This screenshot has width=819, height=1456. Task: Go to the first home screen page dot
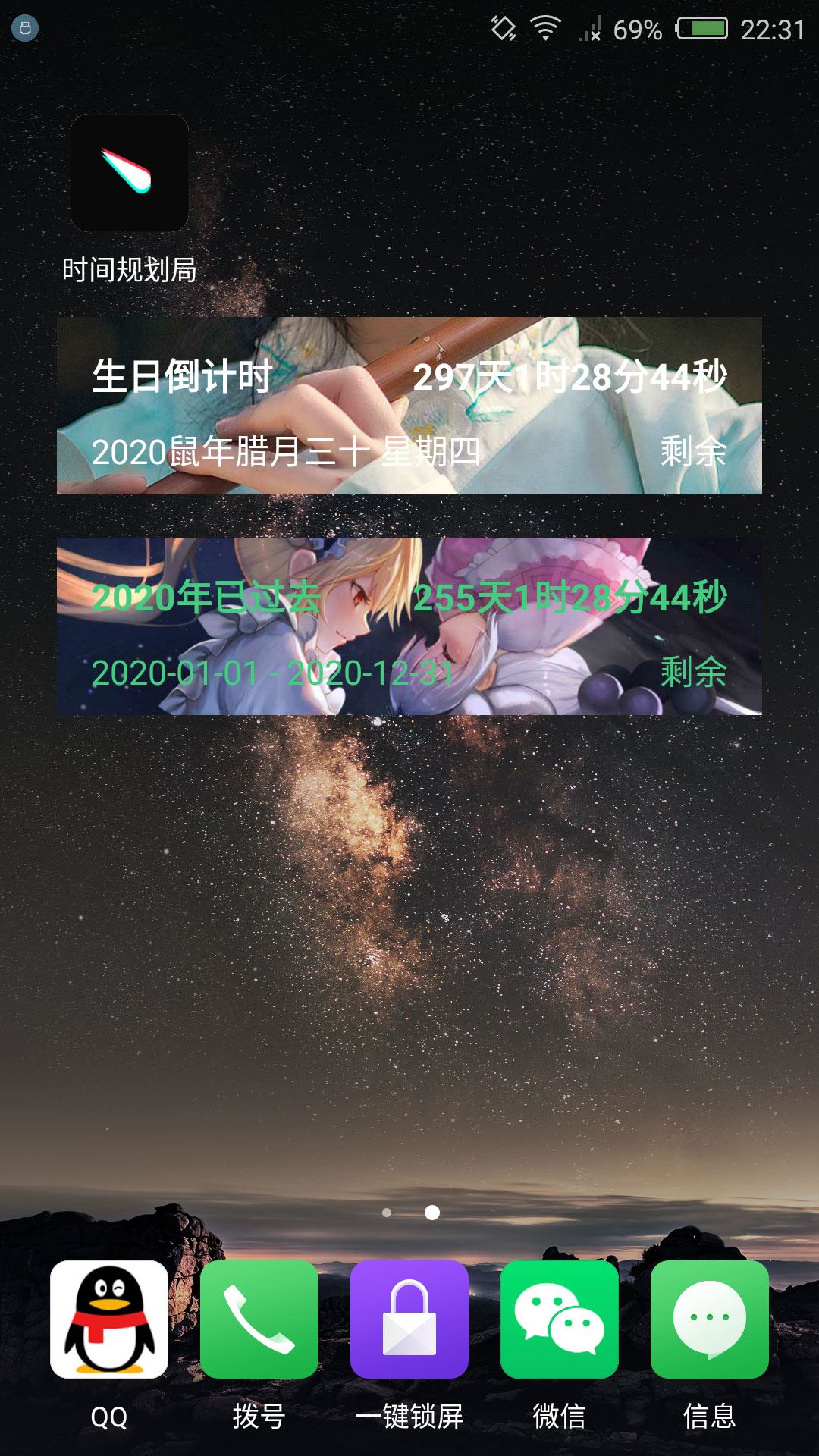point(387,1213)
